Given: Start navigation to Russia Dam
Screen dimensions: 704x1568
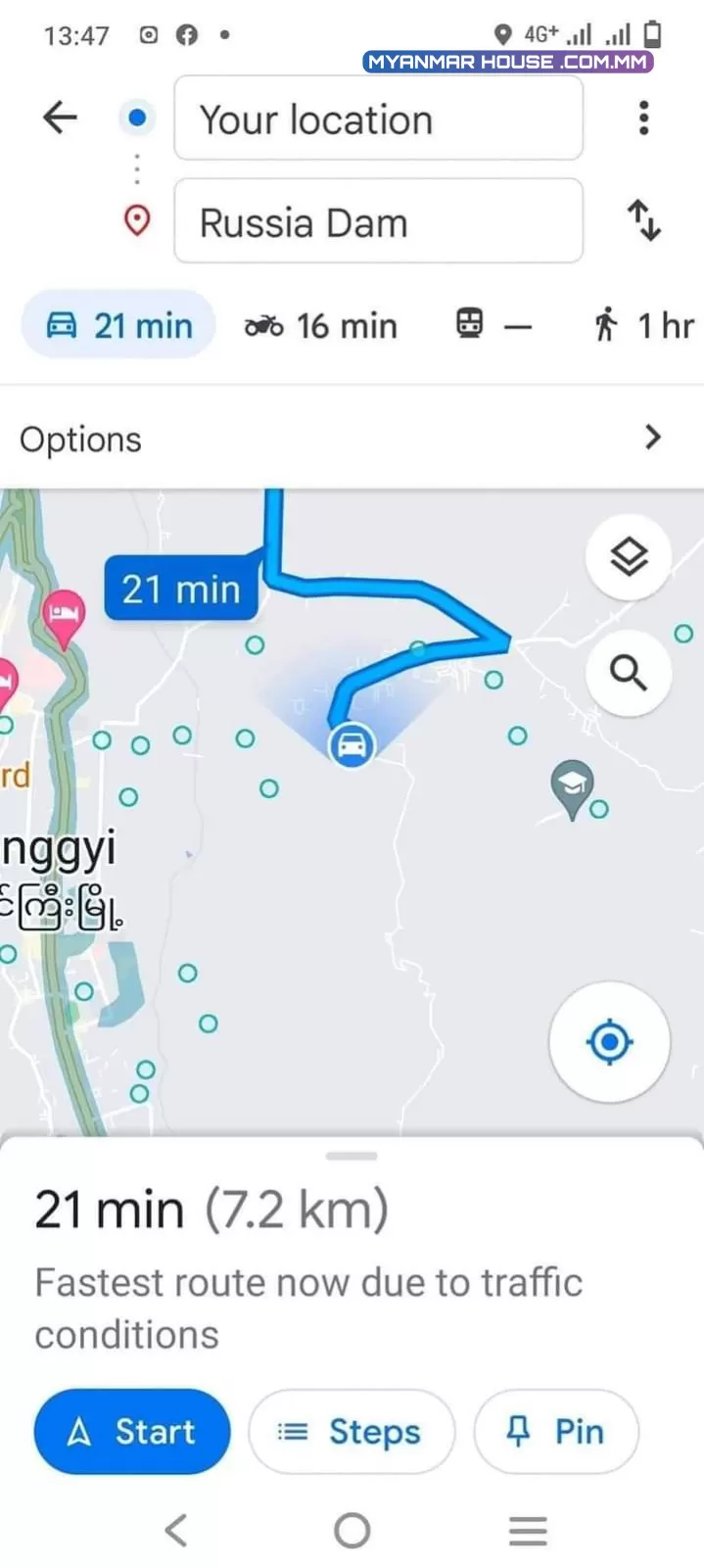Looking at the screenshot, I should (x=132, y=1431).
